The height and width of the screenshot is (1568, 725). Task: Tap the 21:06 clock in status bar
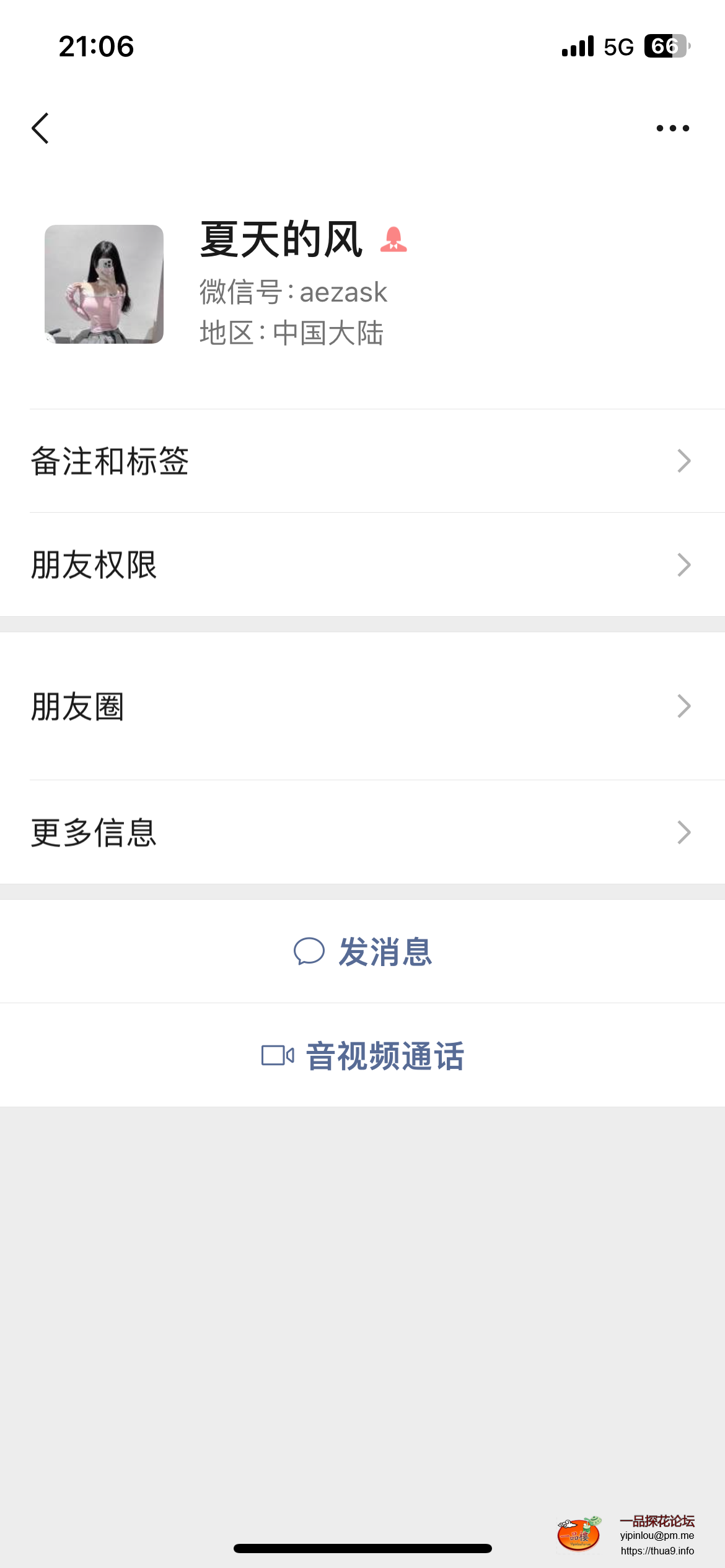96,46
